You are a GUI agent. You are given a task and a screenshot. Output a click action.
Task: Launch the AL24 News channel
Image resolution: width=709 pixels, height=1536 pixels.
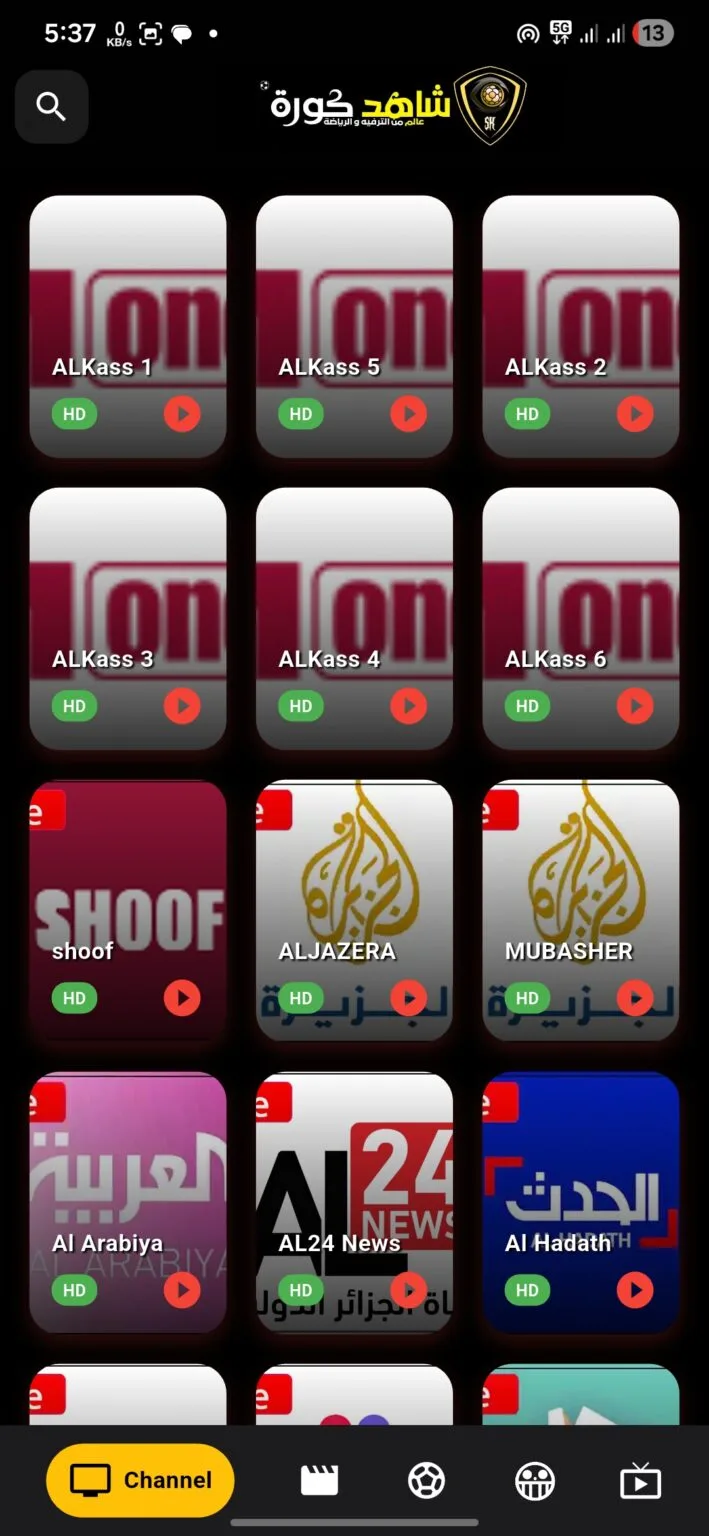coord(408,1290)
